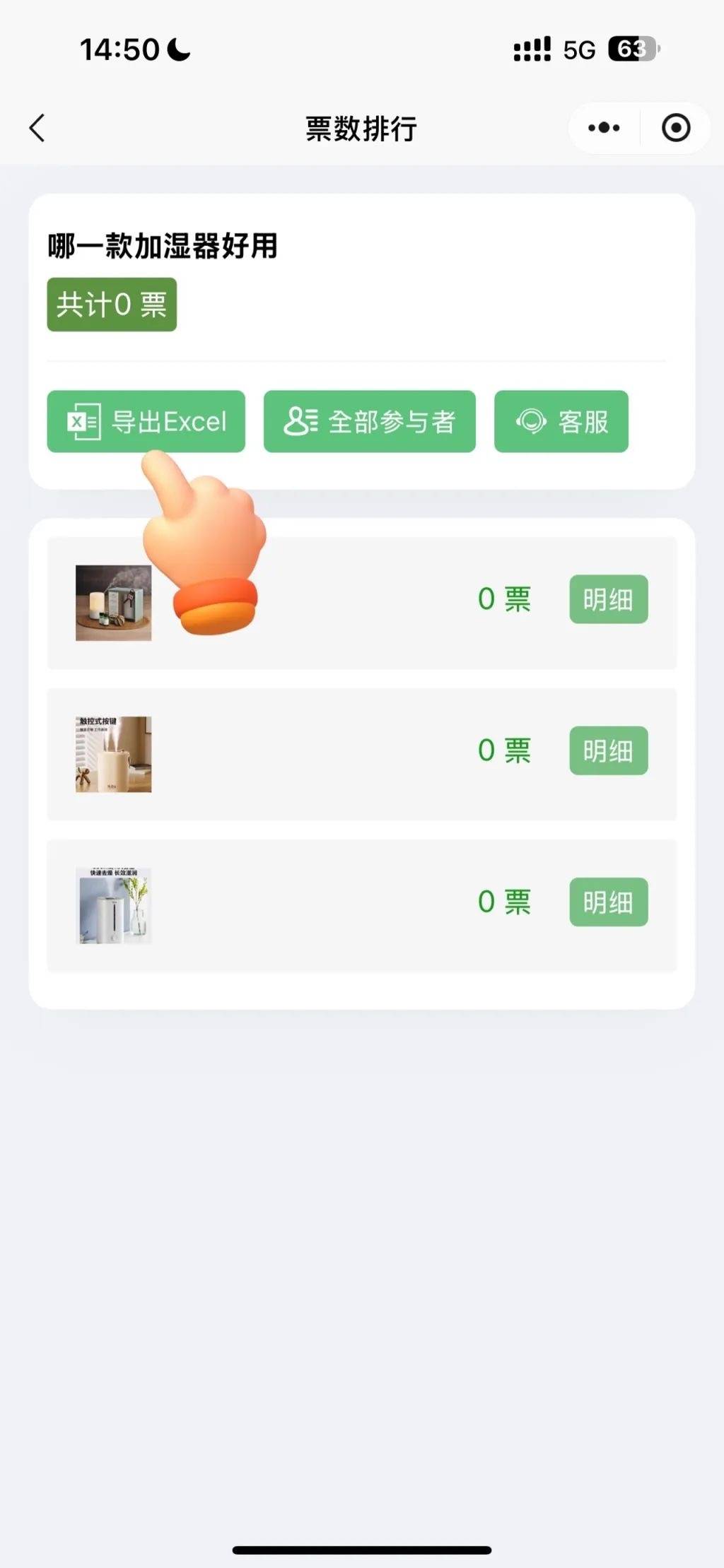724x1568 pixels.
Task: Open 明细 for the 触控式按键 humidifier
Action: point(608,750)
